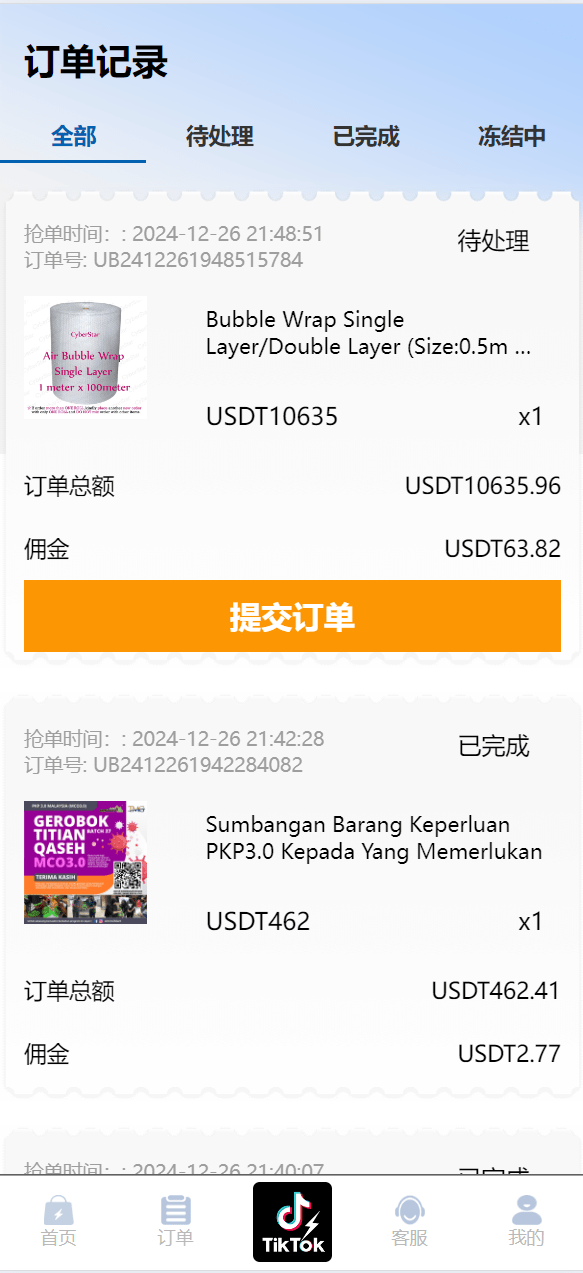Open the Sumbangan Barang Keperluan order card
Screen dimensions: 583x1273
pos(292,897)
